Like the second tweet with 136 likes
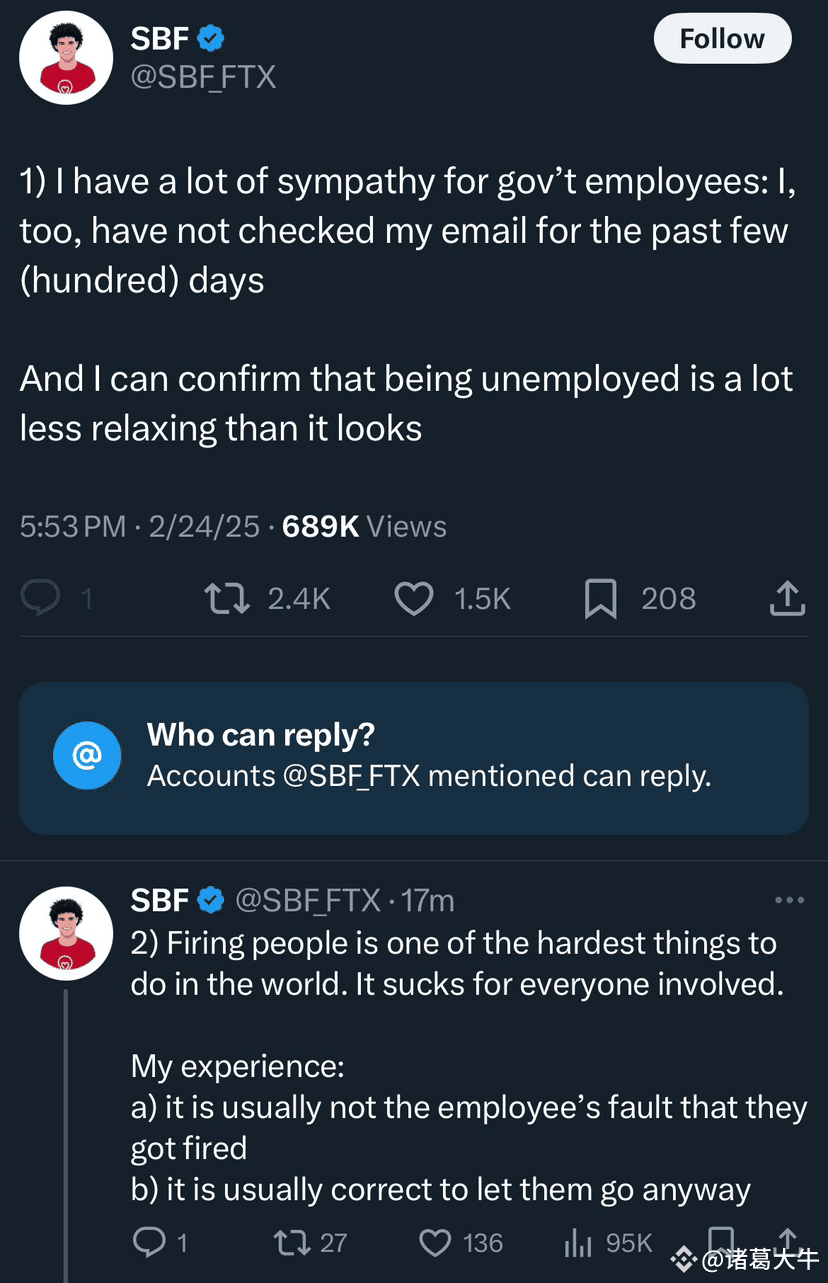Screen dimensions: 828x1283 click(436, 1242)
